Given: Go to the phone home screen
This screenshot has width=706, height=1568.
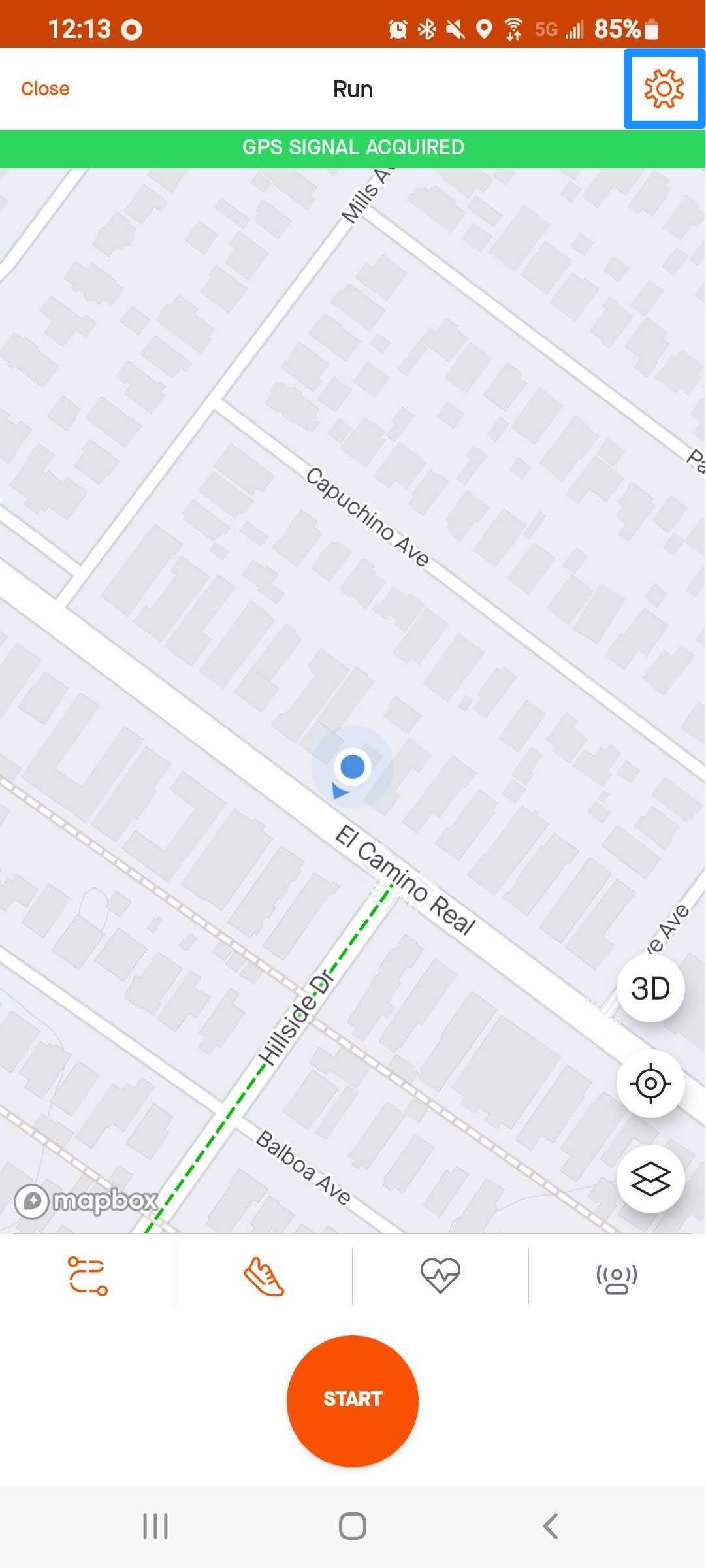Looking at the screenshot, I should tap(353, 1526).
